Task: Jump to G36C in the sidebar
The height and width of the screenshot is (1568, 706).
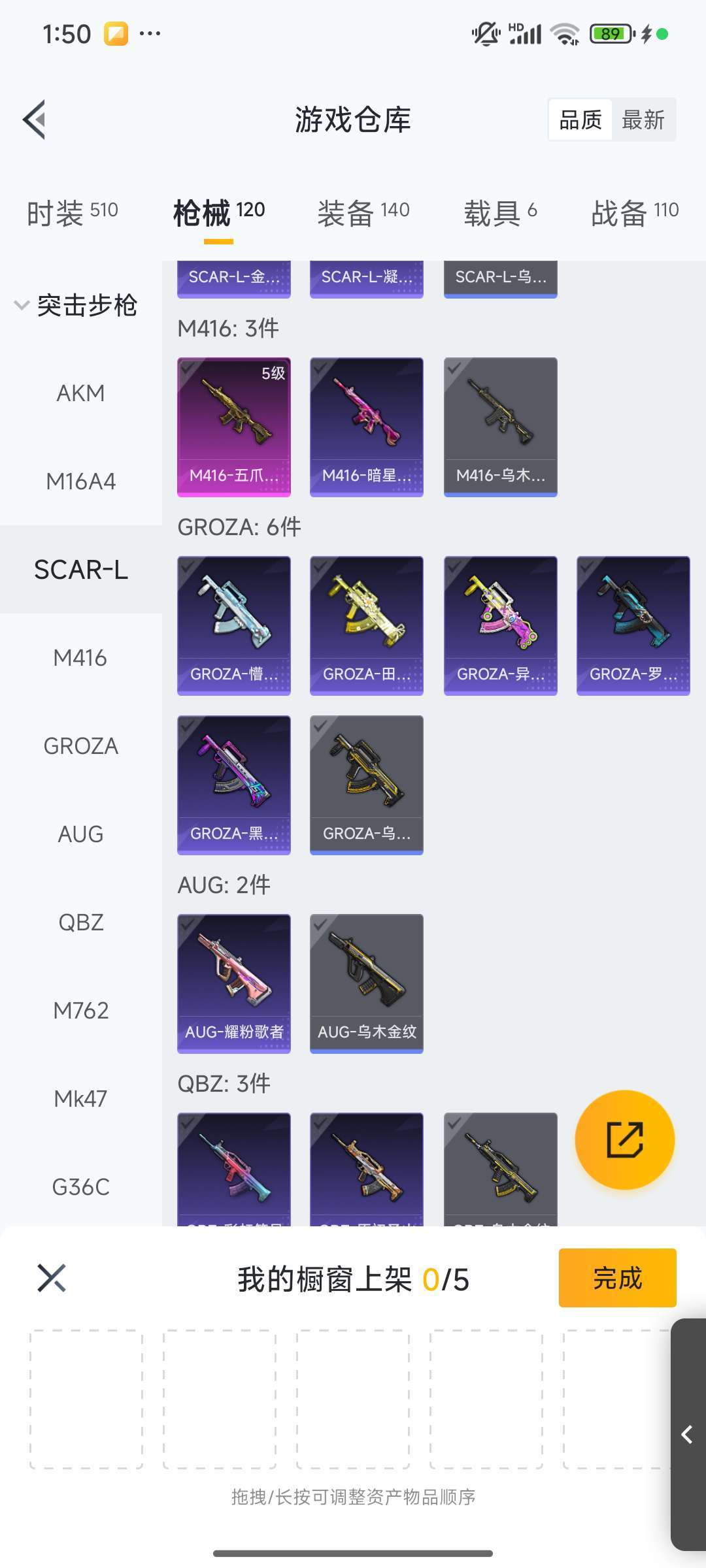Action: 80,1187
